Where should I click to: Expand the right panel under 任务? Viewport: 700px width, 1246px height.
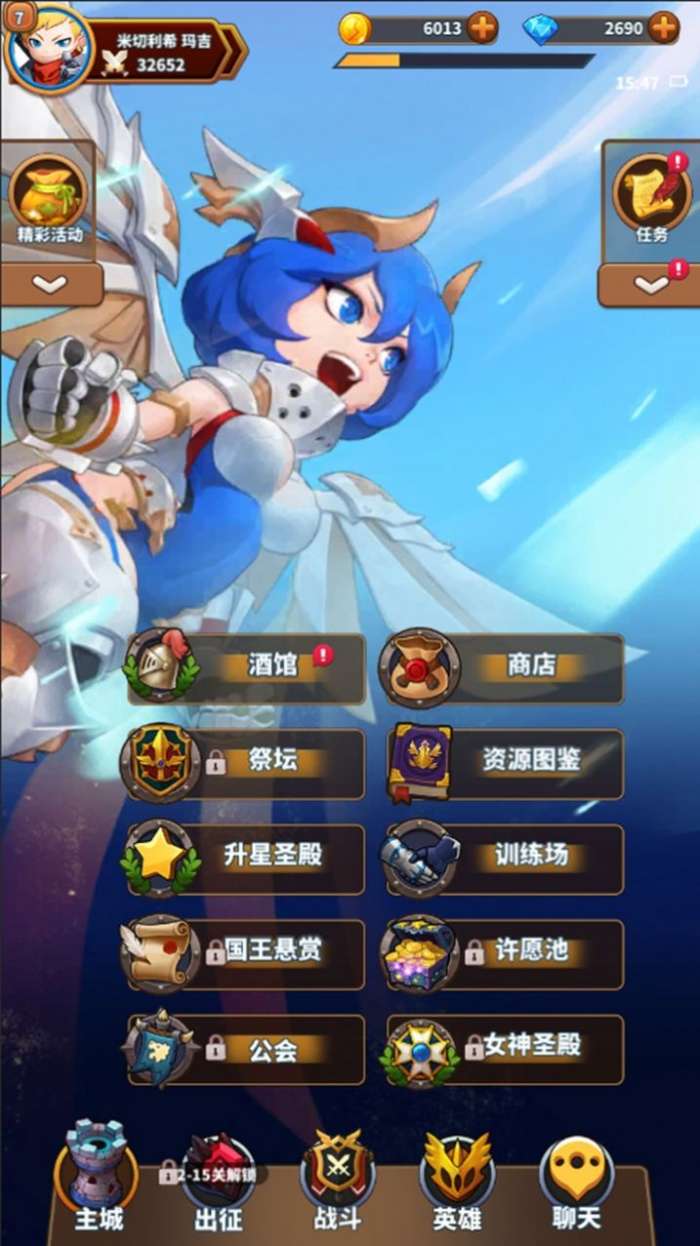point(651,286)
